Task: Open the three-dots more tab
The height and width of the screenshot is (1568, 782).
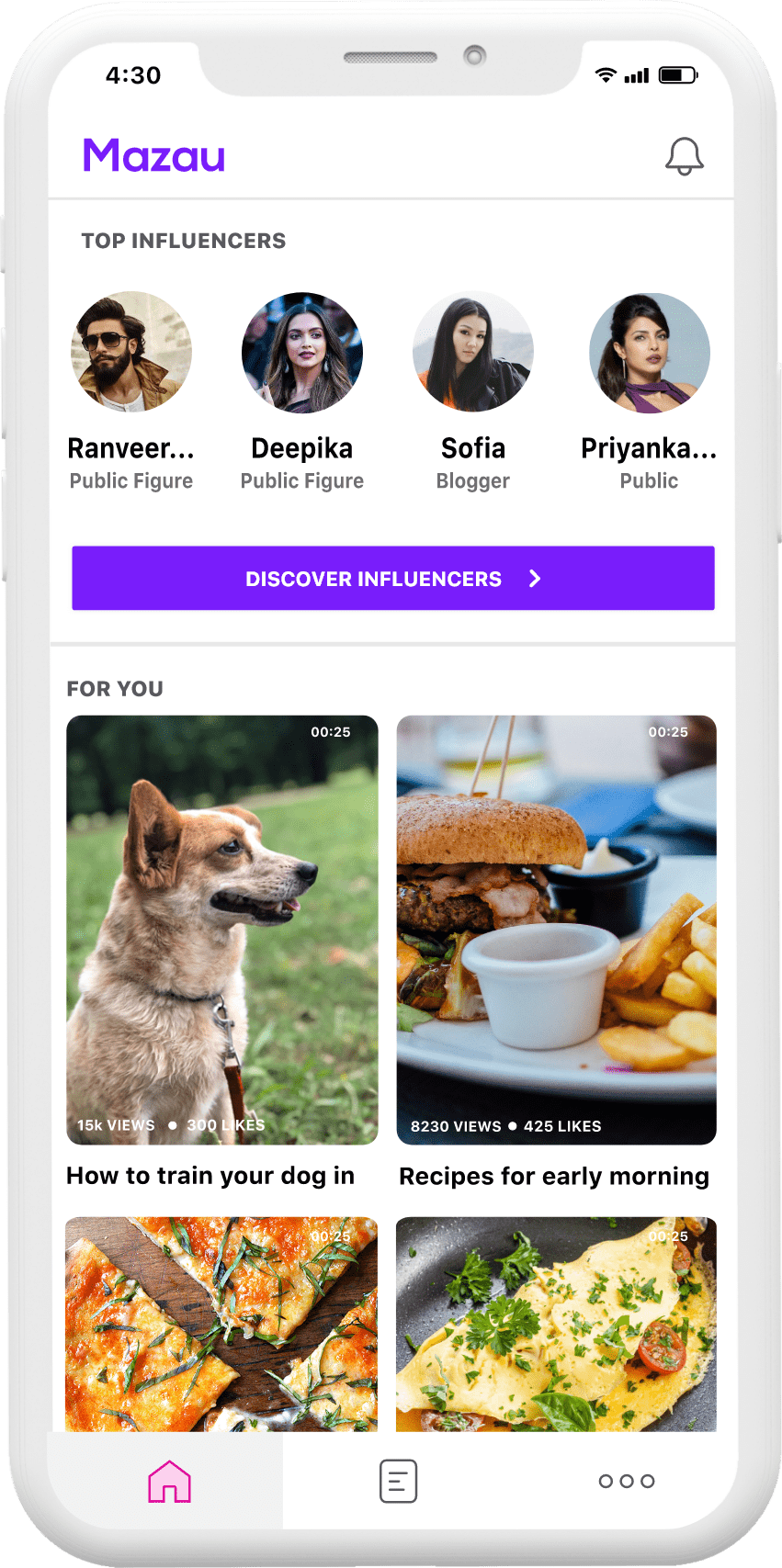Action: (626, 1481)
